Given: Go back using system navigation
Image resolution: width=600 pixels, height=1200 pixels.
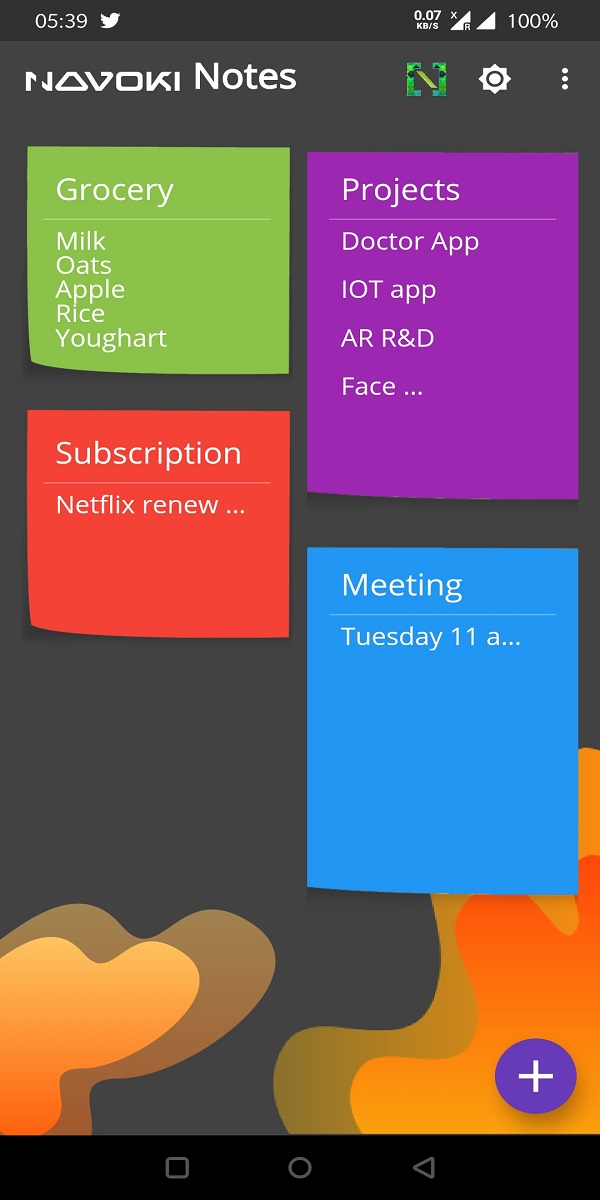Looking at the screenshot, I should point(423,1167).
